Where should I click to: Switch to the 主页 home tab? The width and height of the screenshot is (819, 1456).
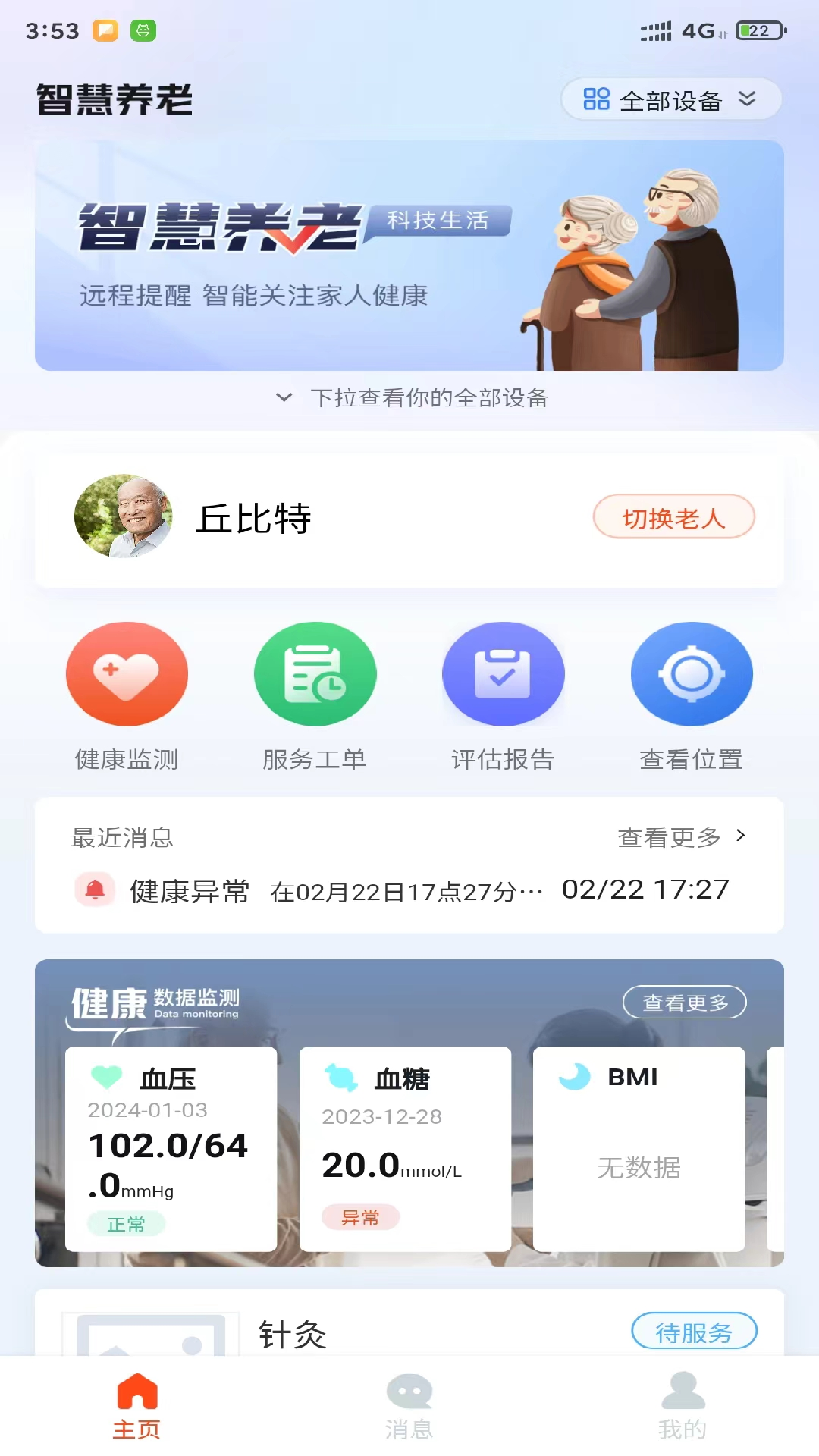click(136, 1406)
